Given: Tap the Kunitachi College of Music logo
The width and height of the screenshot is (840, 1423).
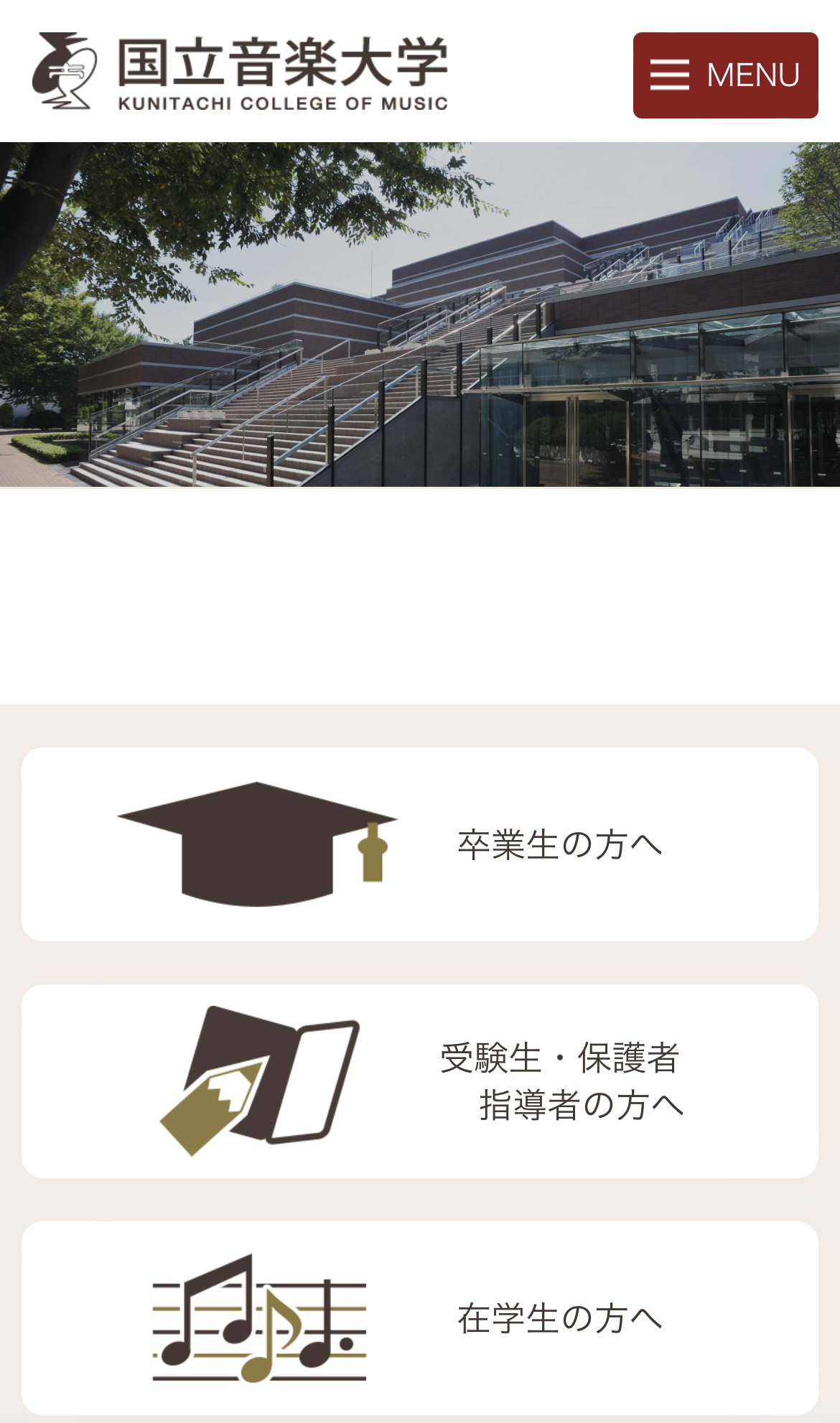Looking at the screenshot, I should (241, 71).
